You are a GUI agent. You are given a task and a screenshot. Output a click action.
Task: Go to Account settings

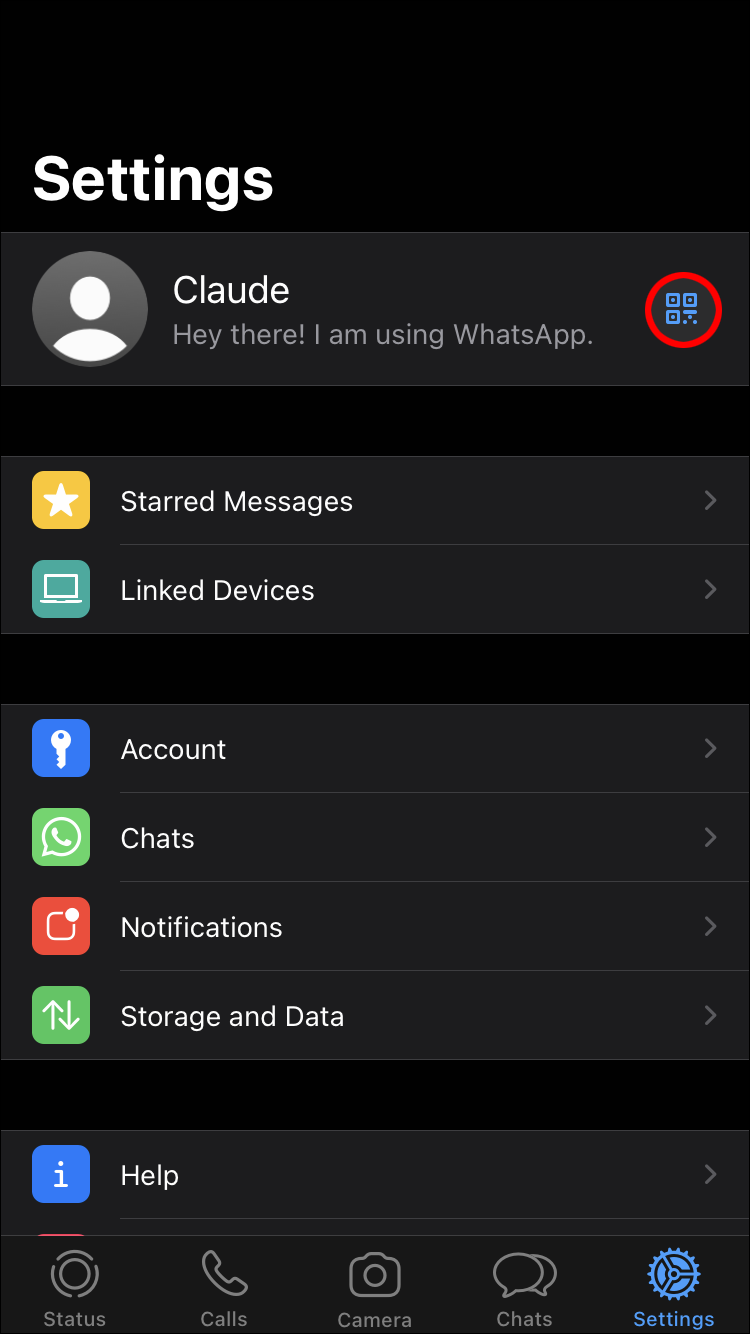tap(375, 749)
